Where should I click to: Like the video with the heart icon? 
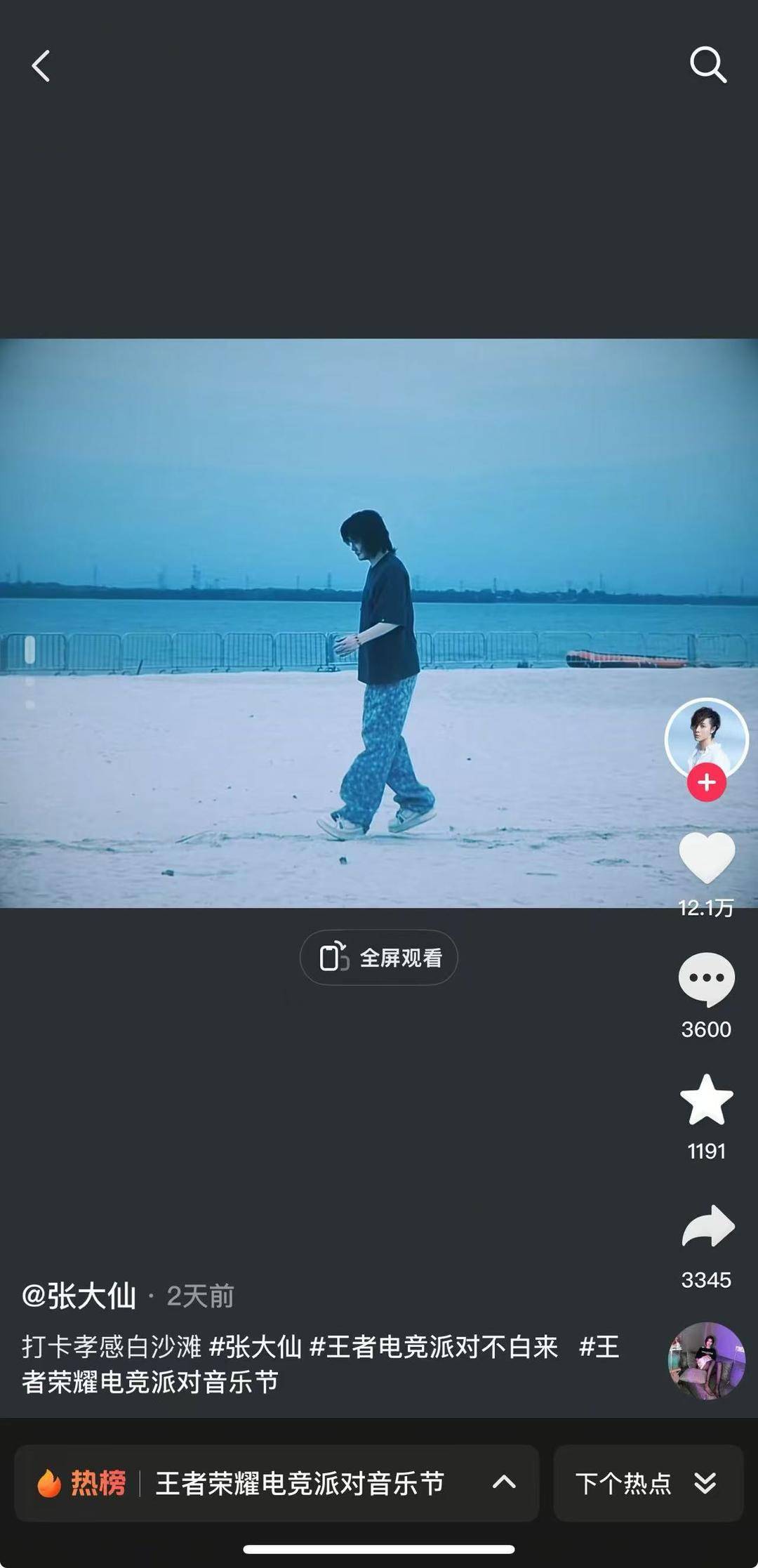click(x=706, y=857)
